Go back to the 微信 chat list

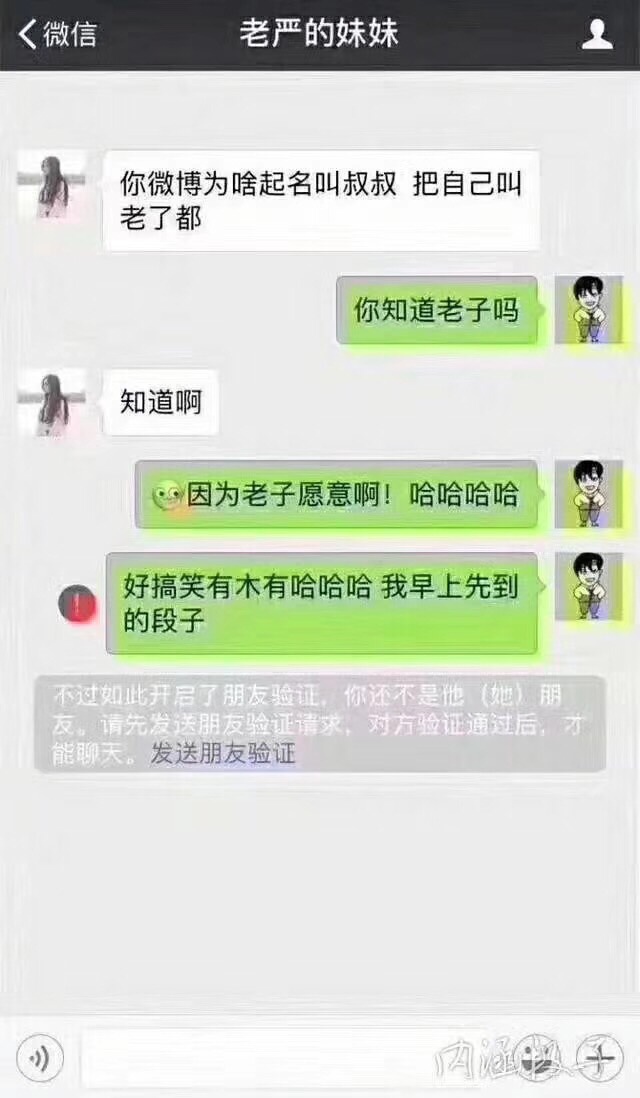[x=58, y=34]
